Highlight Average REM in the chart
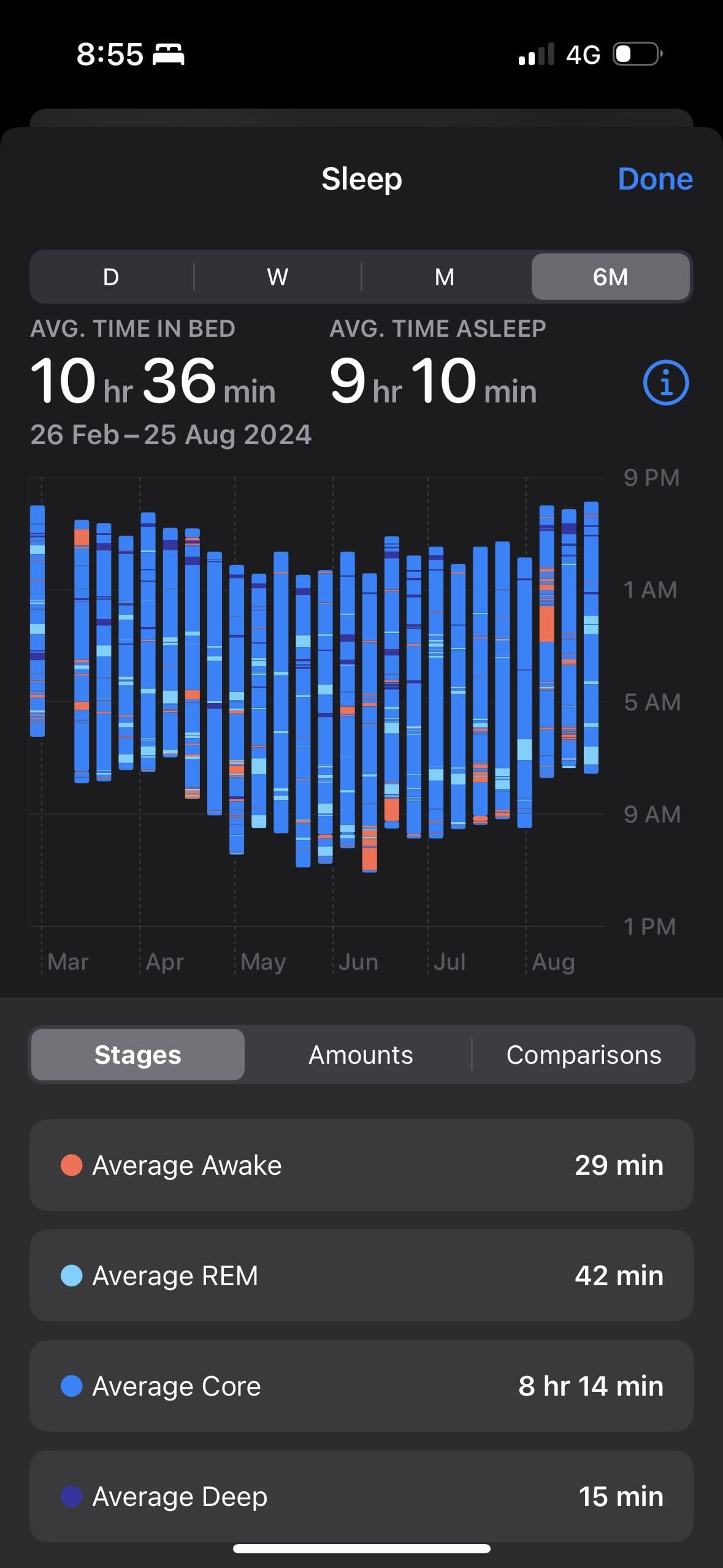The height and width of the screenshot is (1568, 723). tap(361, 1275)
